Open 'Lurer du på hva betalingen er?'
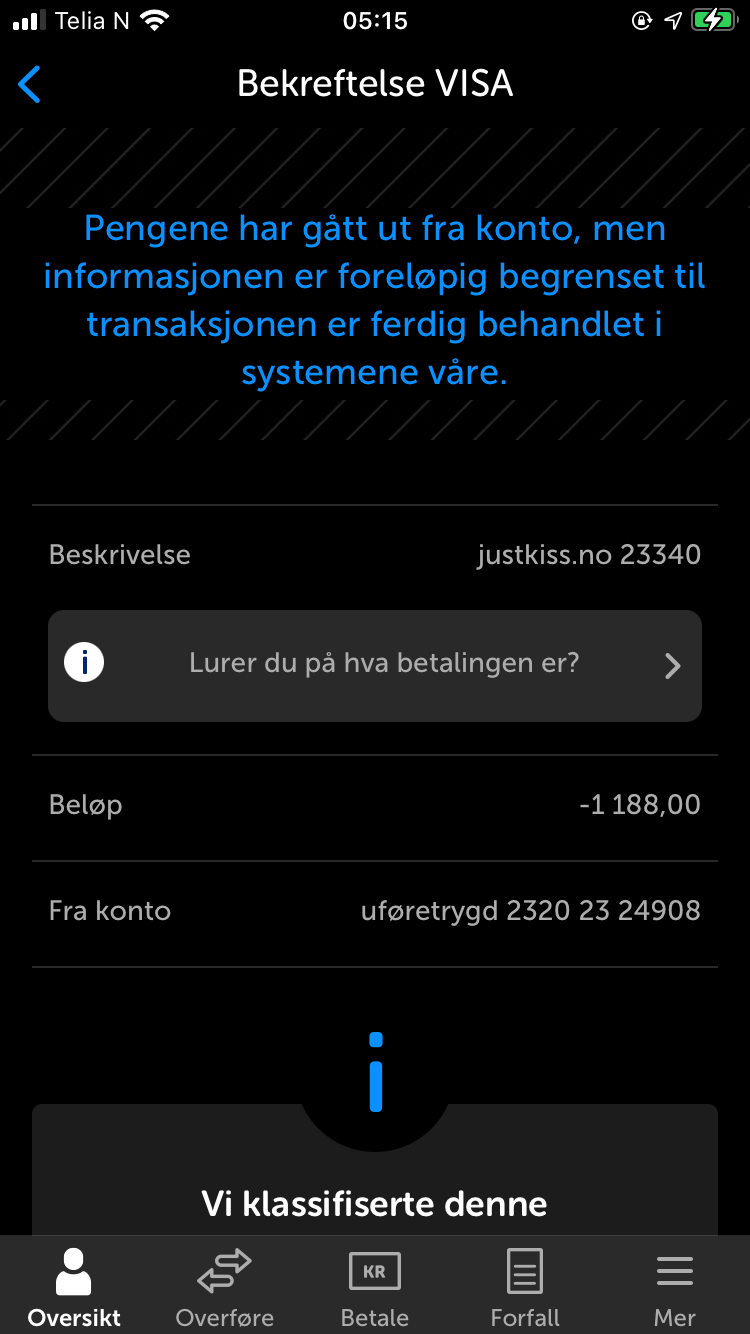750x1334 pixels. pyautogui.click(x=375, y=665)
